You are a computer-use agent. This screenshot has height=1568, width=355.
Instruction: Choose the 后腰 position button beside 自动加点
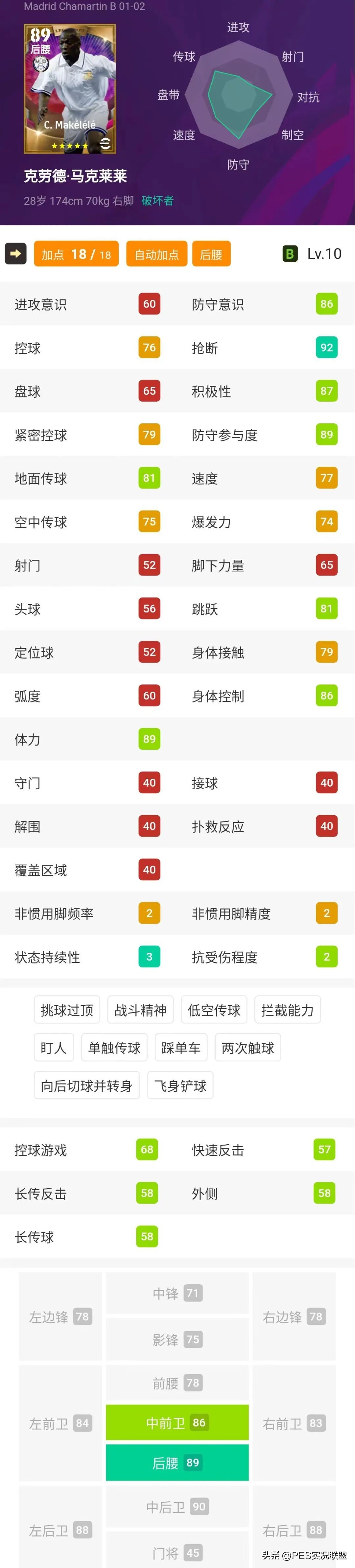(x=211, y=254)
